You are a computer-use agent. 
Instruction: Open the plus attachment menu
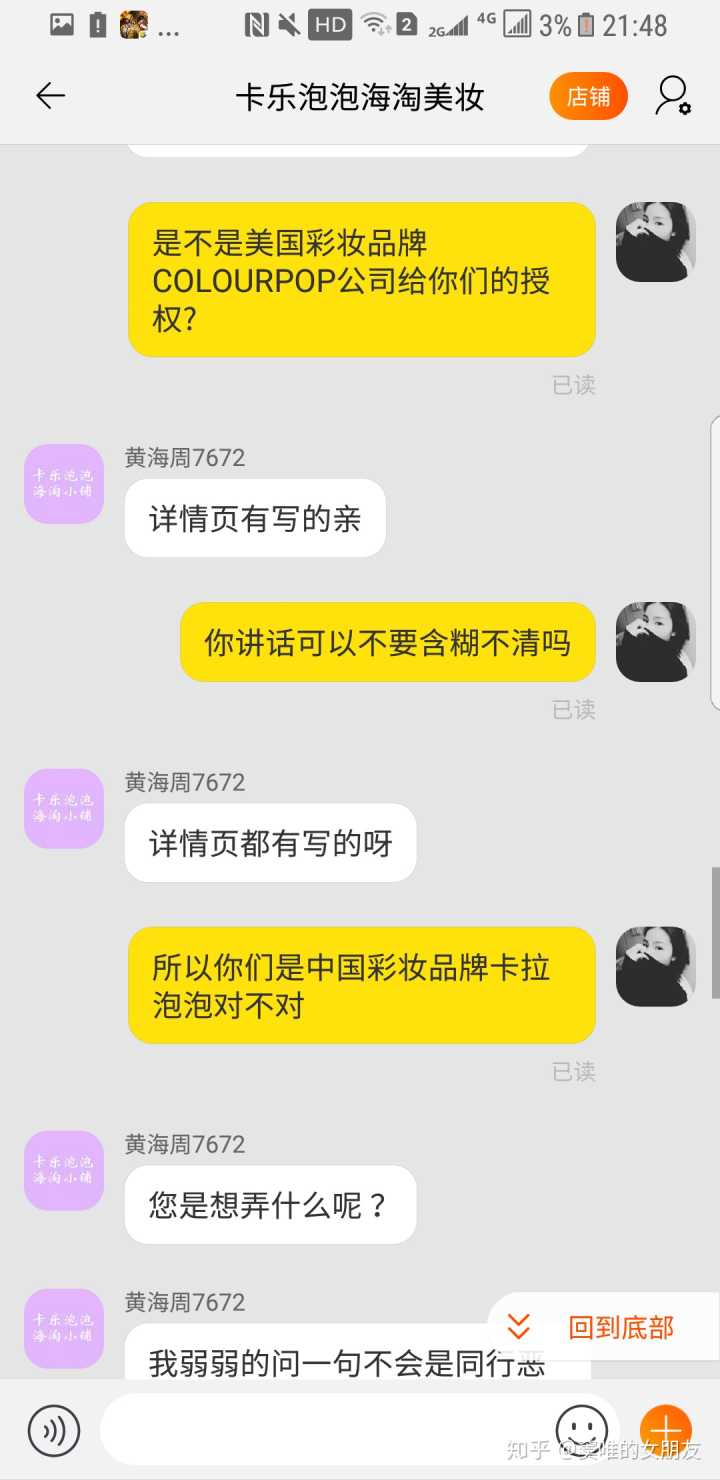tap(665, 1431)
